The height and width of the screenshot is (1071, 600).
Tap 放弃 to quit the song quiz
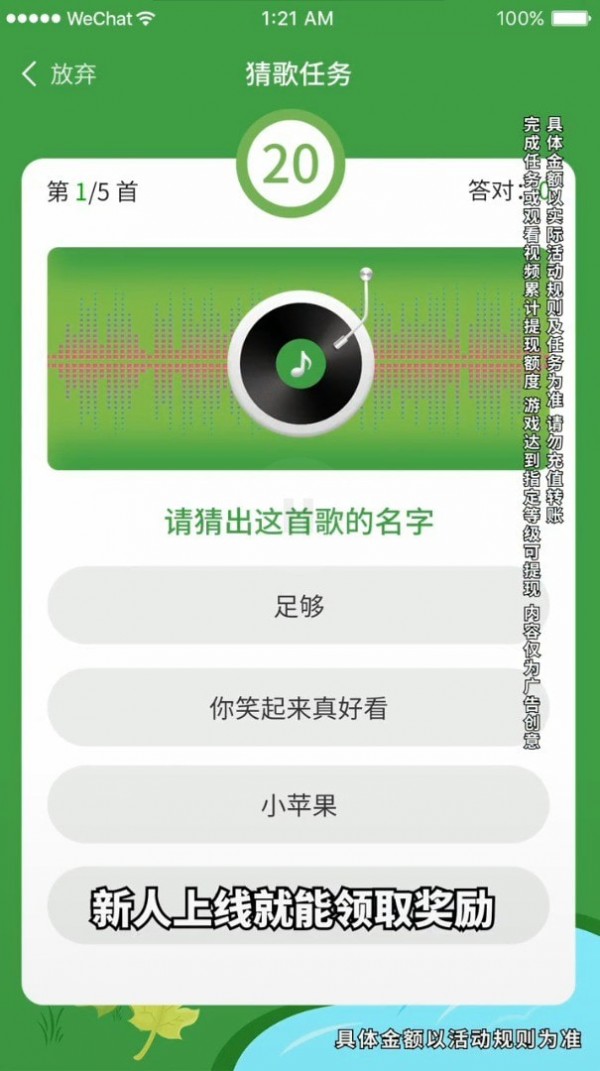[60, 74]
